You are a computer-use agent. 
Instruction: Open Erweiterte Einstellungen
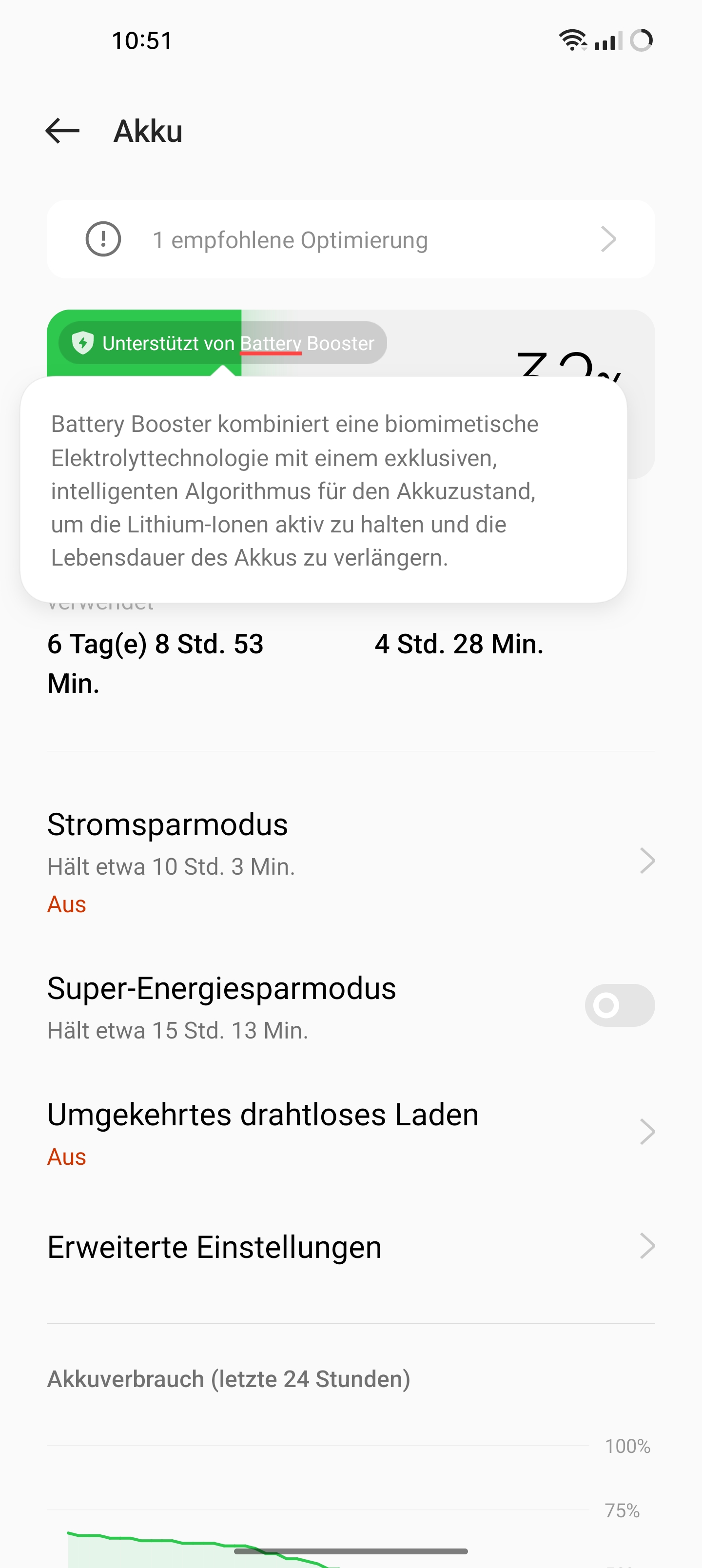click(351, 1247)
